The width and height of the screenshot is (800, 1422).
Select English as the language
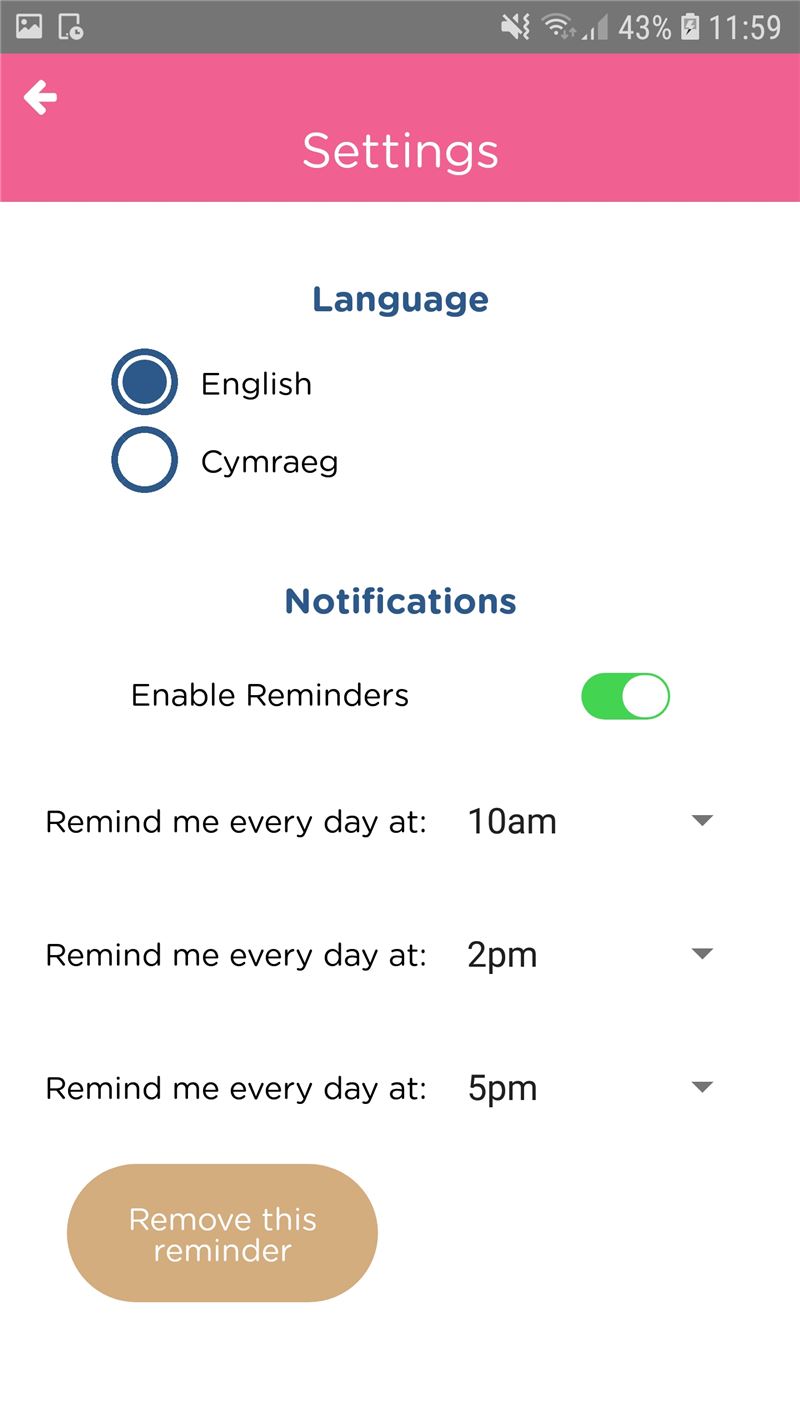[145, 383]
